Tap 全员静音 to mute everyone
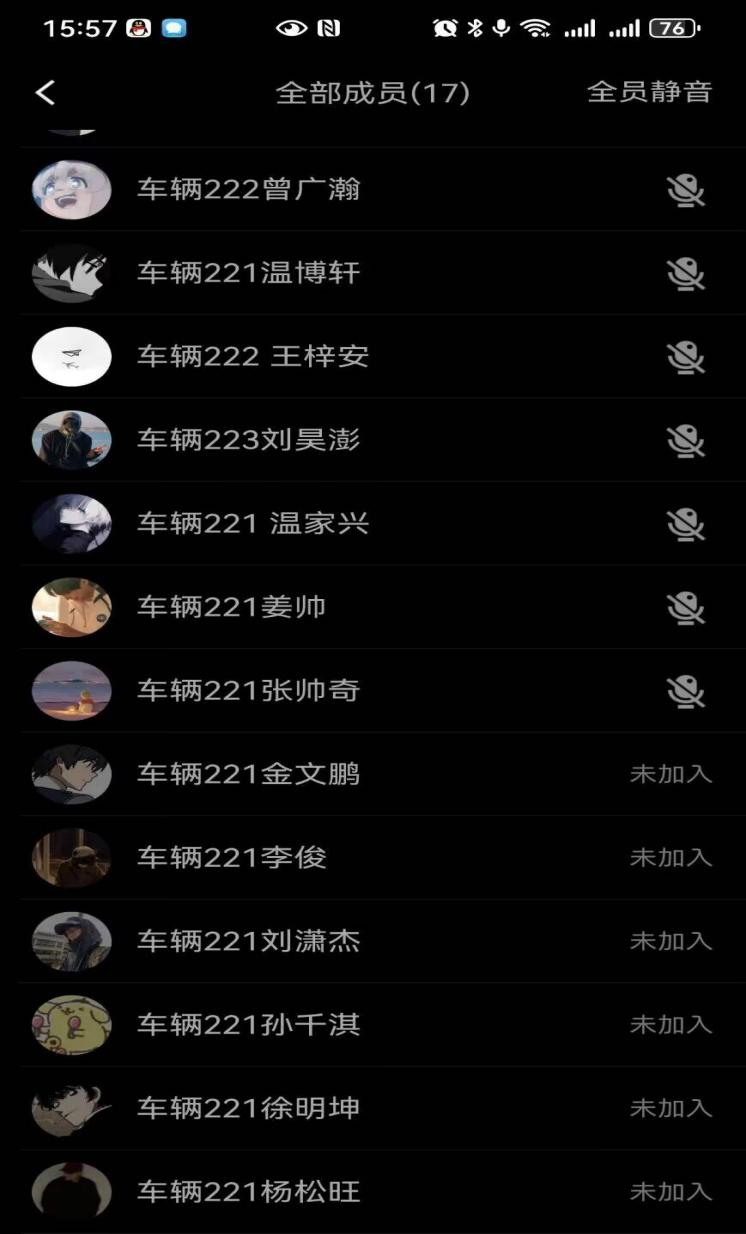This screenshot has width=746, height=1234. click(x=649, y=92)
